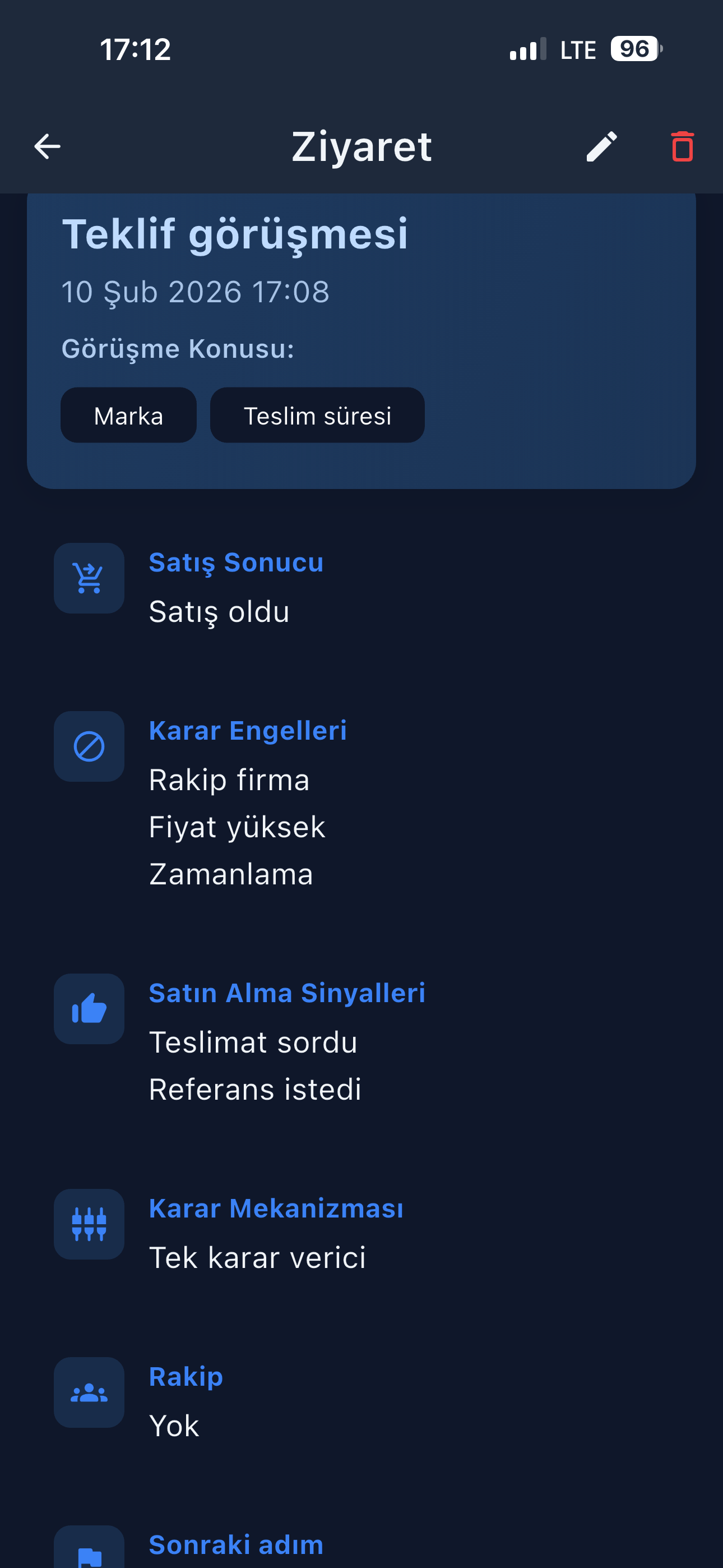
Task: Tap the Rakip firma barrier entry
Action: 229,779
